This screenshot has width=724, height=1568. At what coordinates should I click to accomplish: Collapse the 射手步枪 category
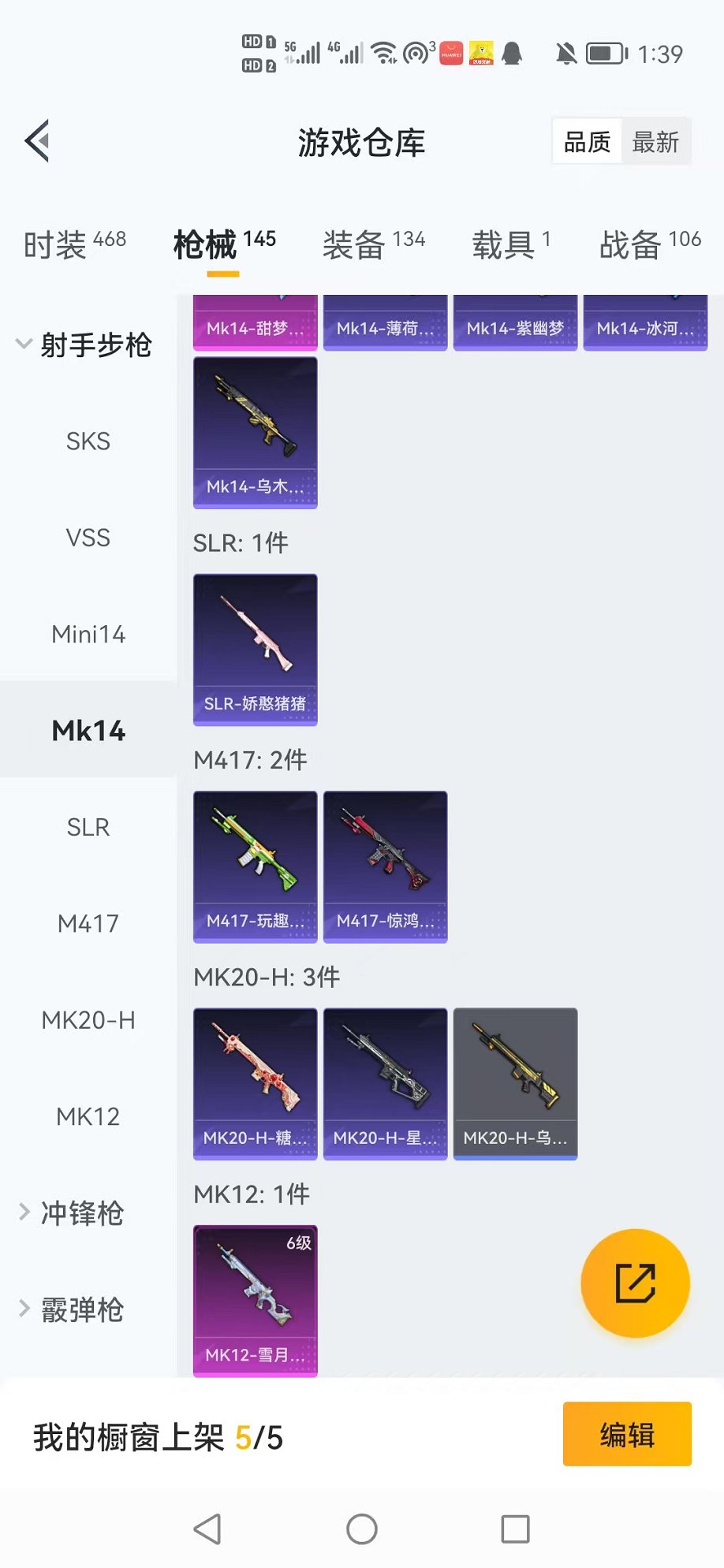[84, 345]
